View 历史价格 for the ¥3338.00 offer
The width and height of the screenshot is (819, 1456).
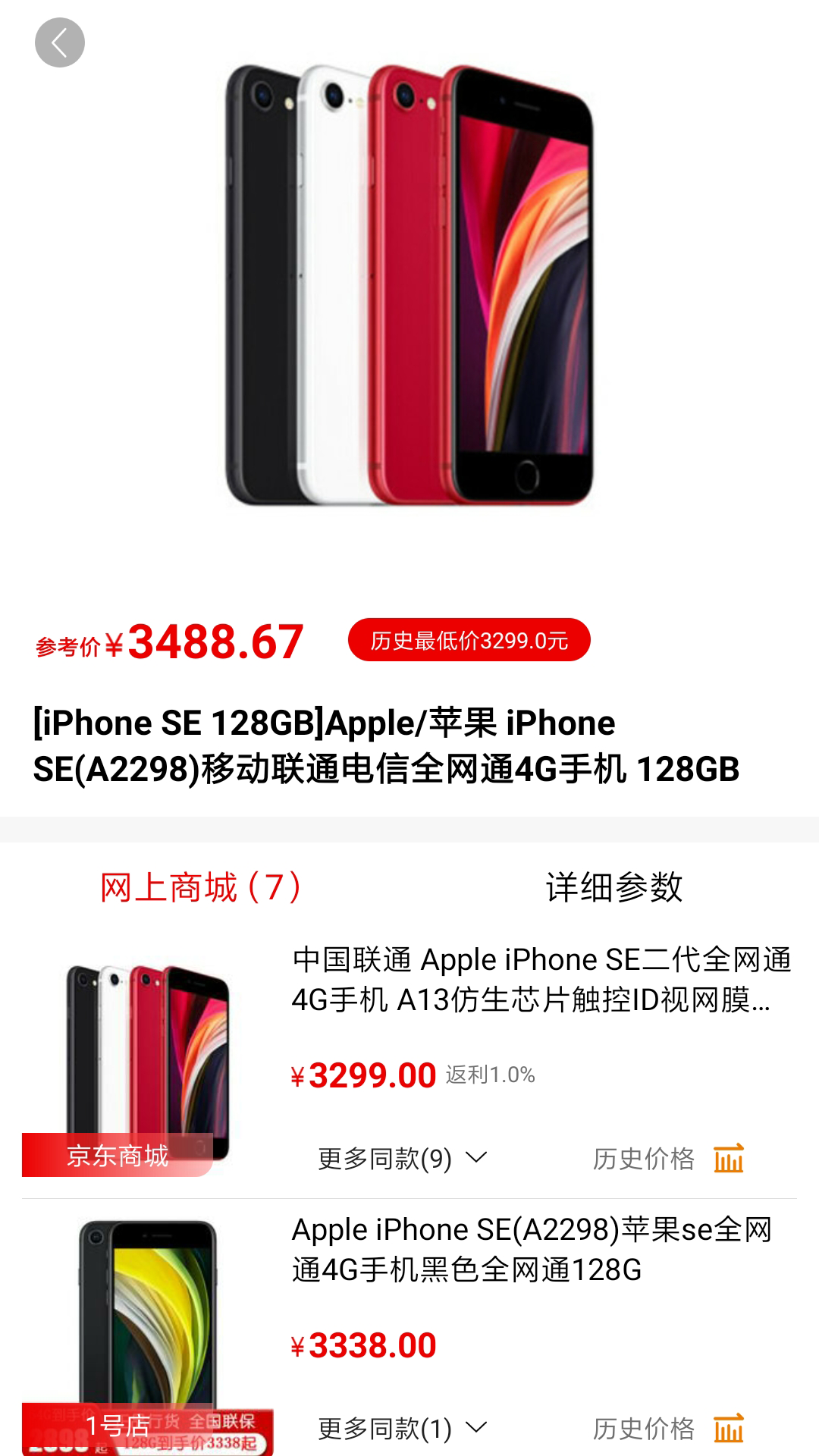pyautogui.click(x=667, y=1429)
